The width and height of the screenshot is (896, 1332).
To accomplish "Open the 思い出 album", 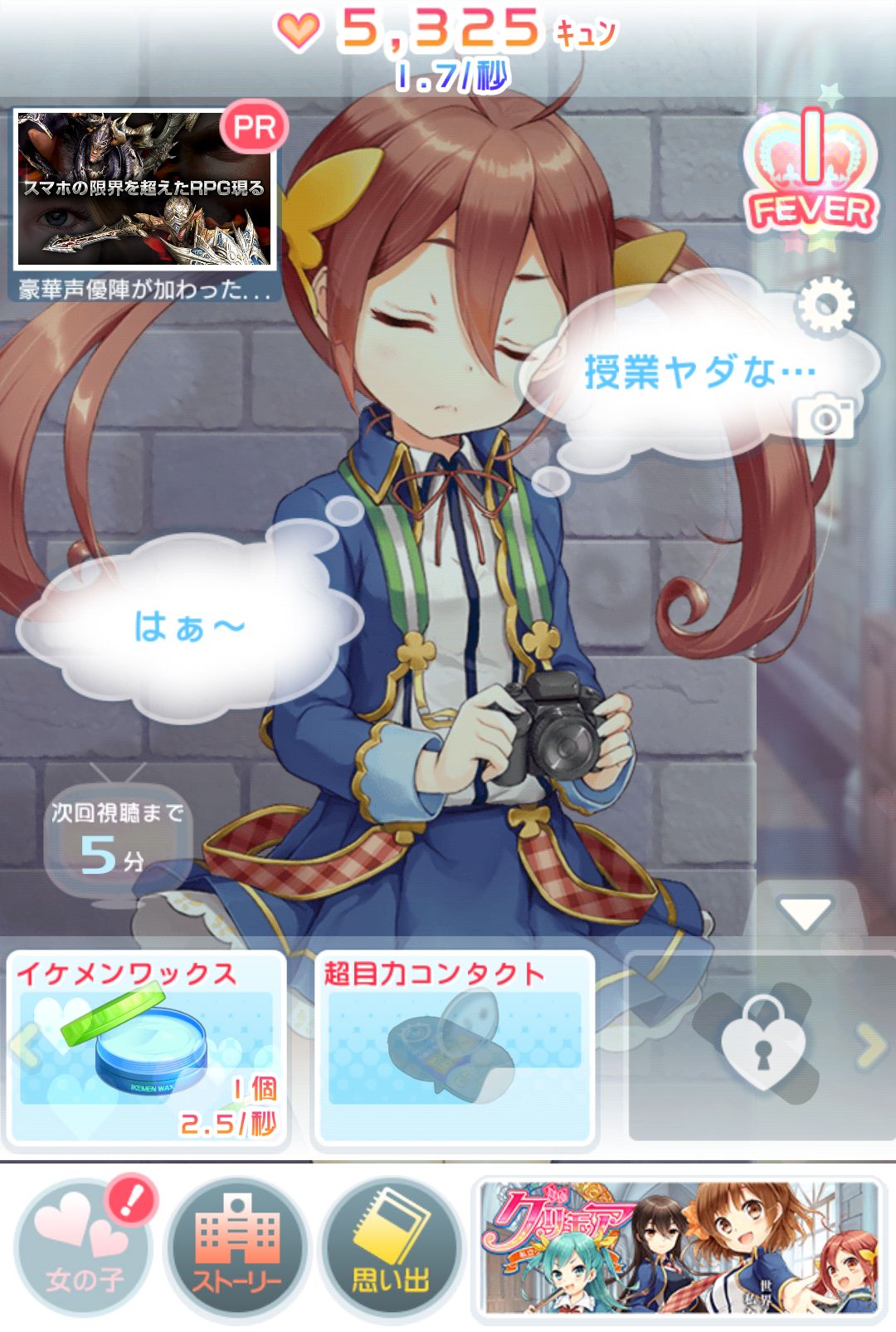I will [391, 1247].
